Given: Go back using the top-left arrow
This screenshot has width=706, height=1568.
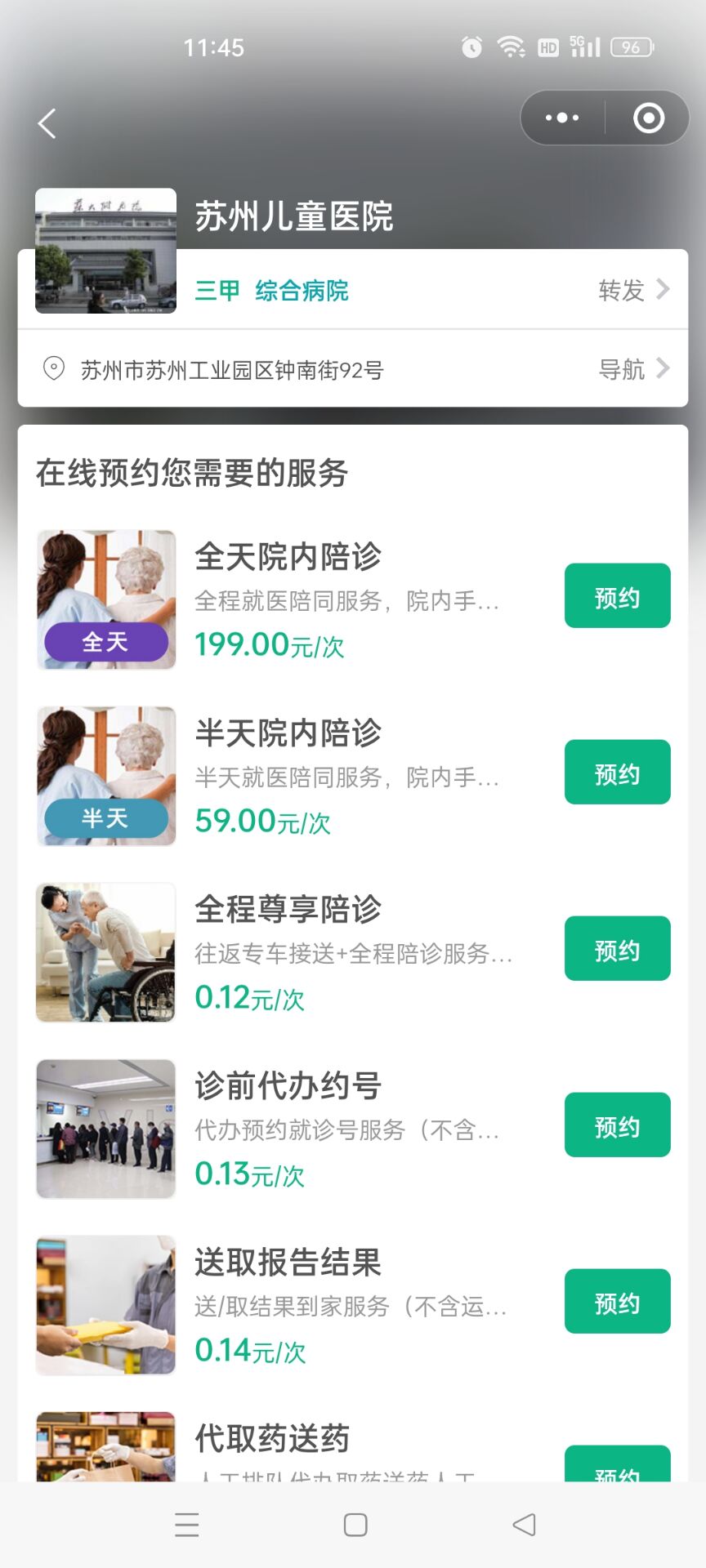Looking at the screenshot, I should click(47, 124).
